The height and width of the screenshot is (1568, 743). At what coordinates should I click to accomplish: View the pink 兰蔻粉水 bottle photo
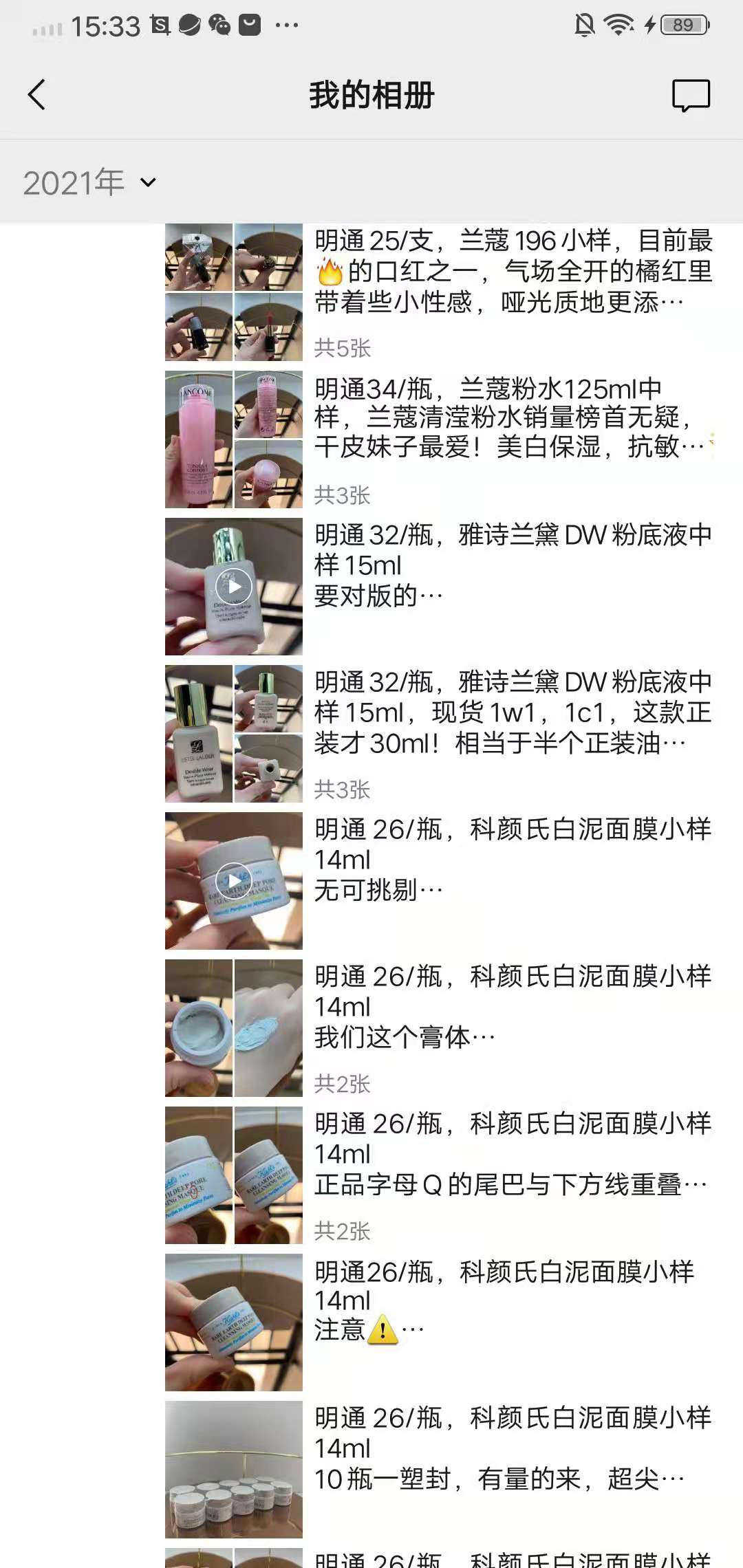click(x=199, y=439)
